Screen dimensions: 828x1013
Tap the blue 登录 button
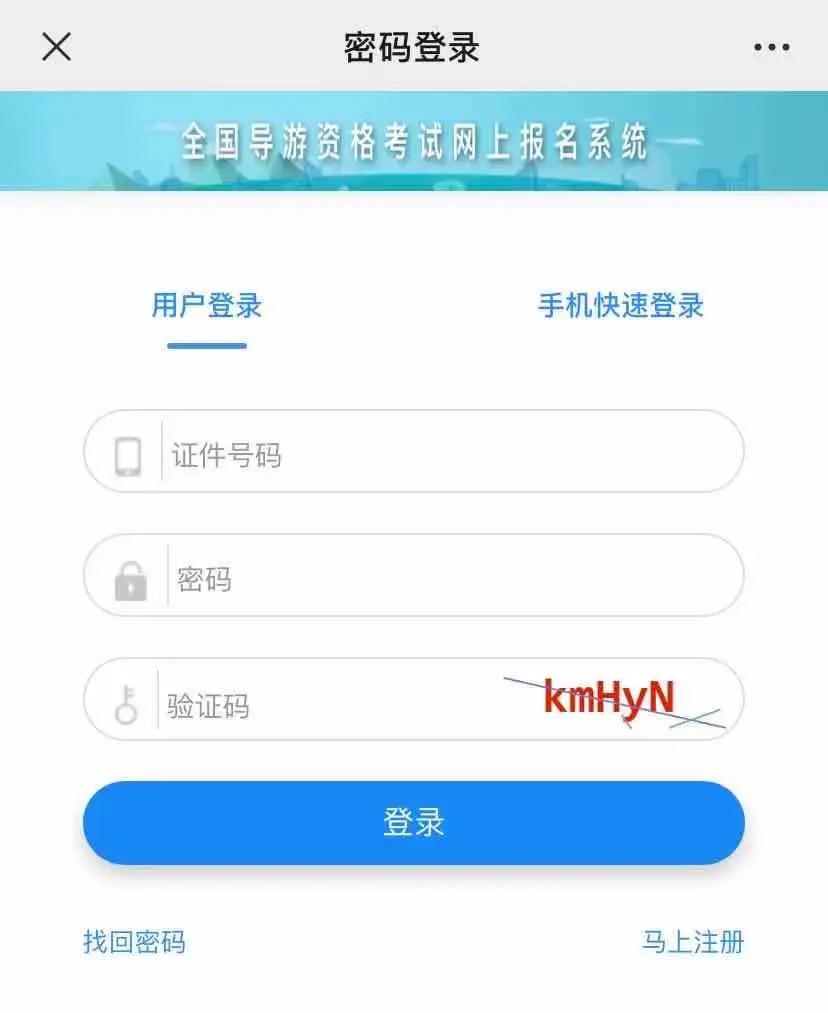(x=414, y=822)
